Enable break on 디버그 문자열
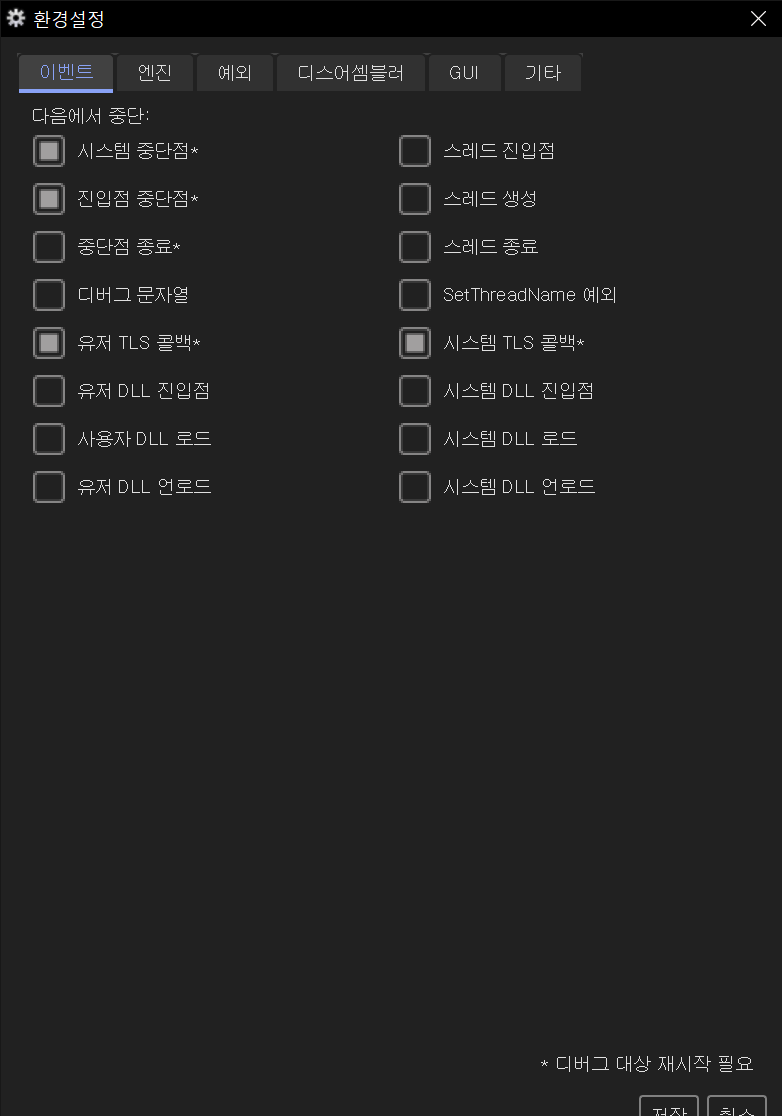Screen dimensions: 782x1116 [49, 294]
